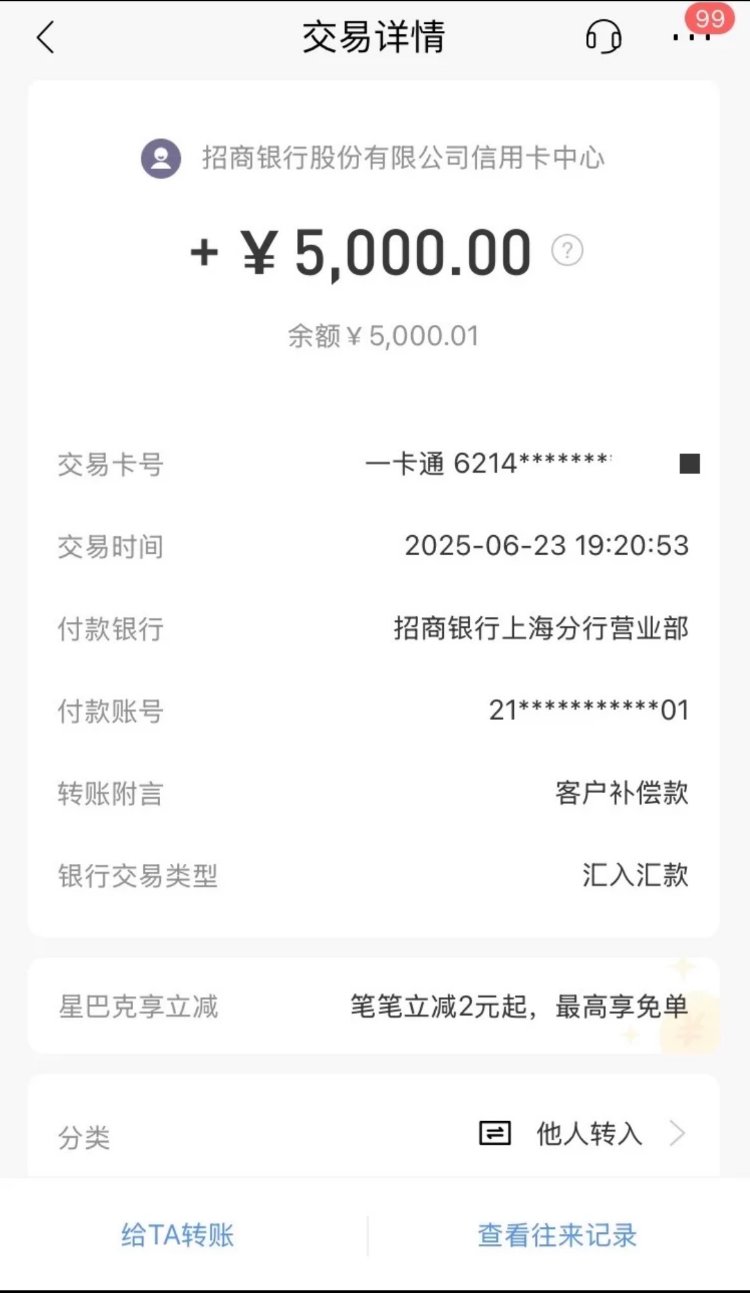The image size is (750, 1293).
Task: Click the help question mark beside ¥5,000.00
Action: pos(567,252)
